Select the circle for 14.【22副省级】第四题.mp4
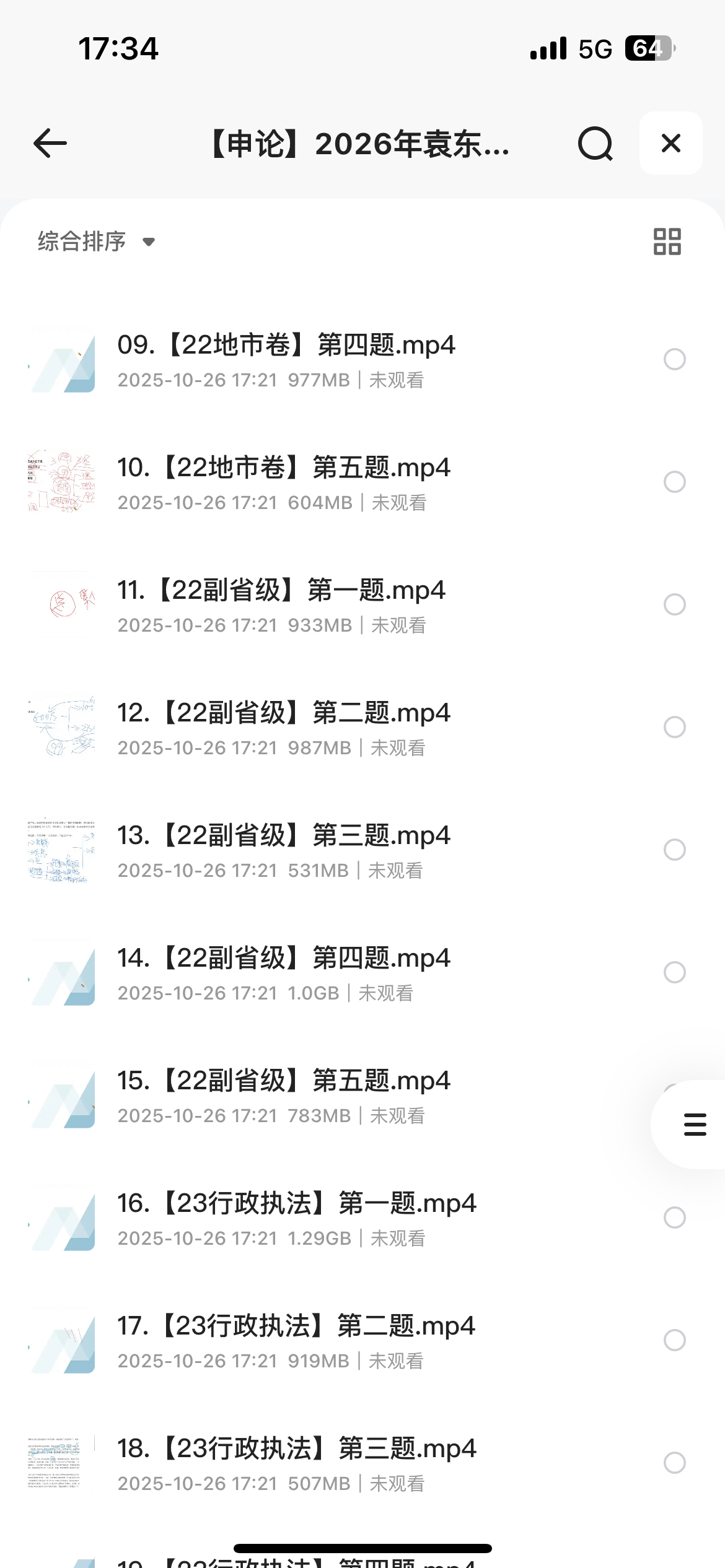Viewport: 725px width, 1568px height. point(674,972)
